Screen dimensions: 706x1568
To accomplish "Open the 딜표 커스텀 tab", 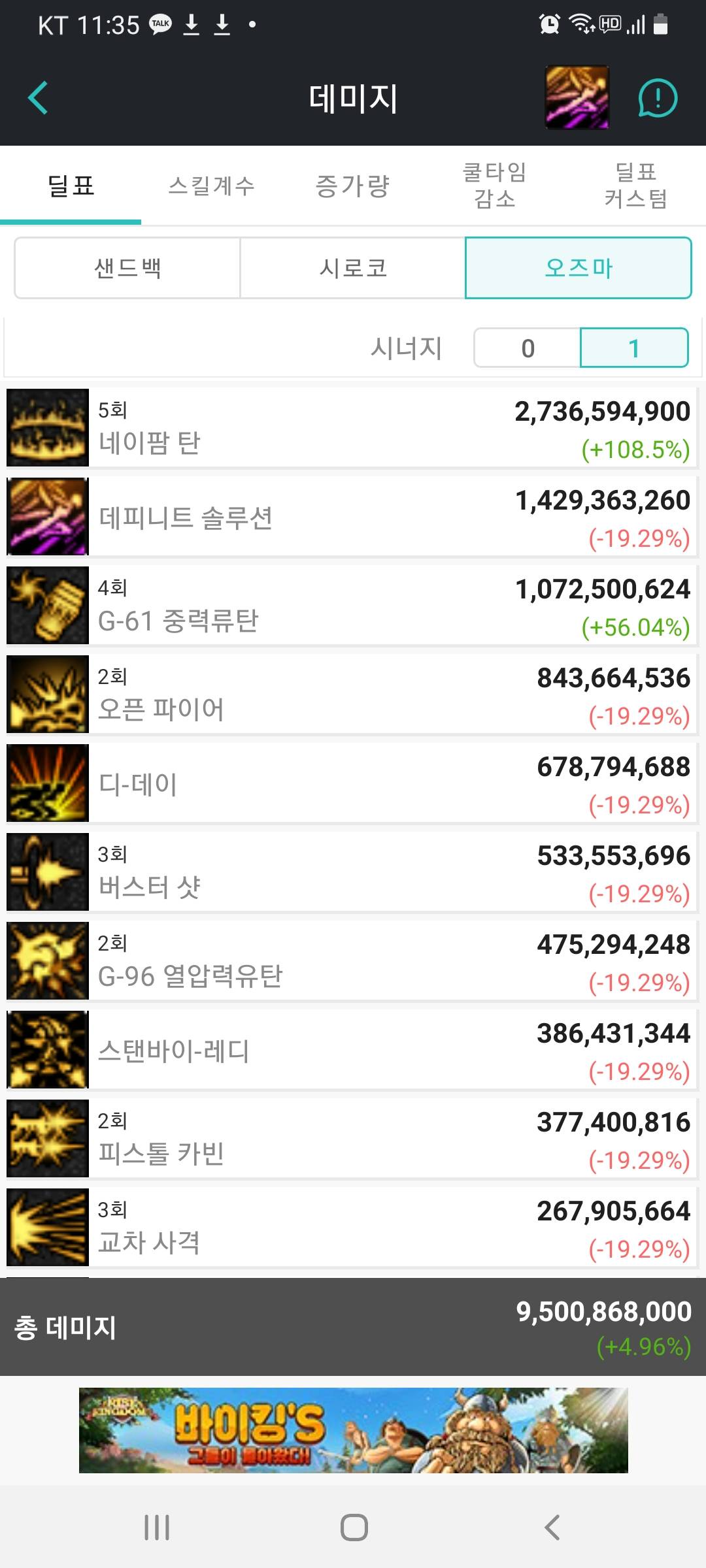I will (x=635, y=186).
